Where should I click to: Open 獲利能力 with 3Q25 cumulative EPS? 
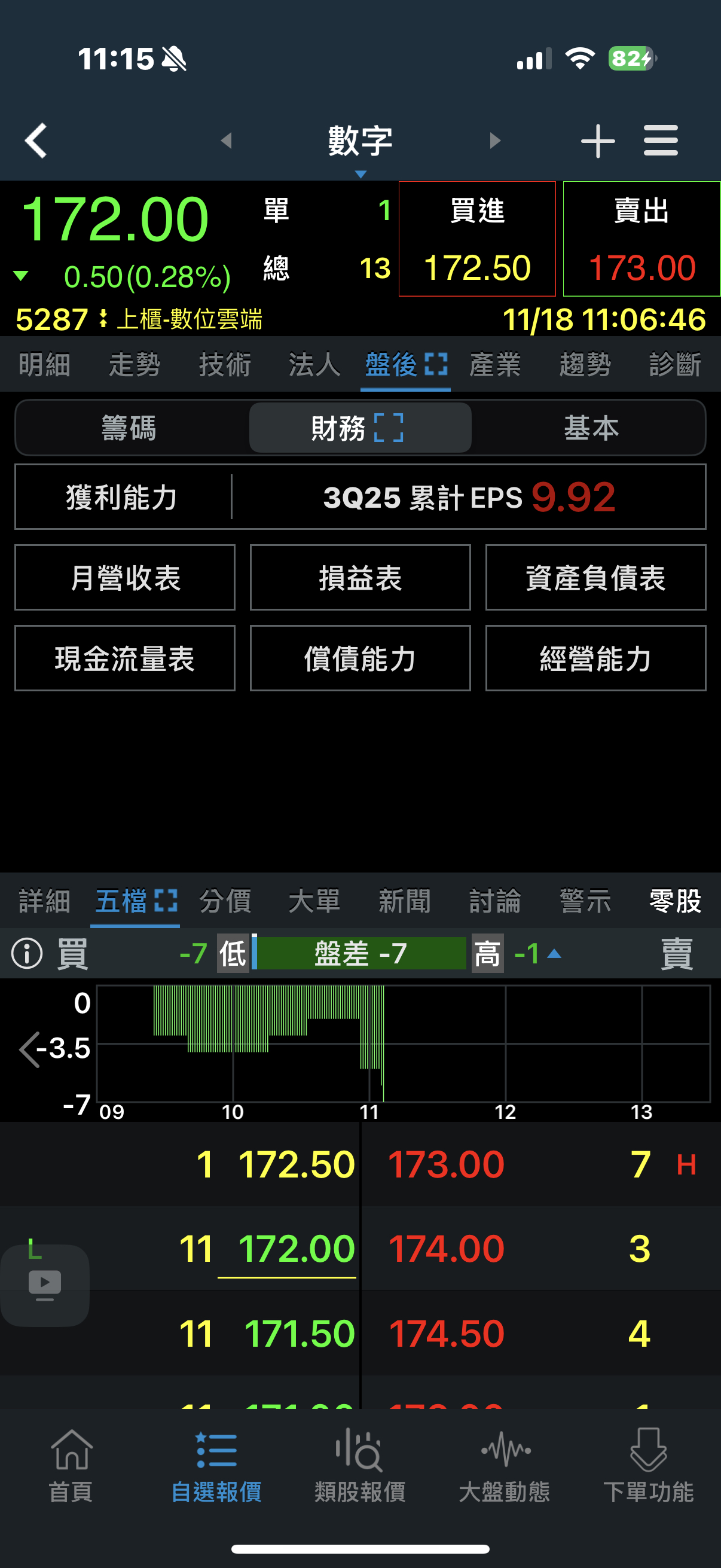click(x=360, y=497)
